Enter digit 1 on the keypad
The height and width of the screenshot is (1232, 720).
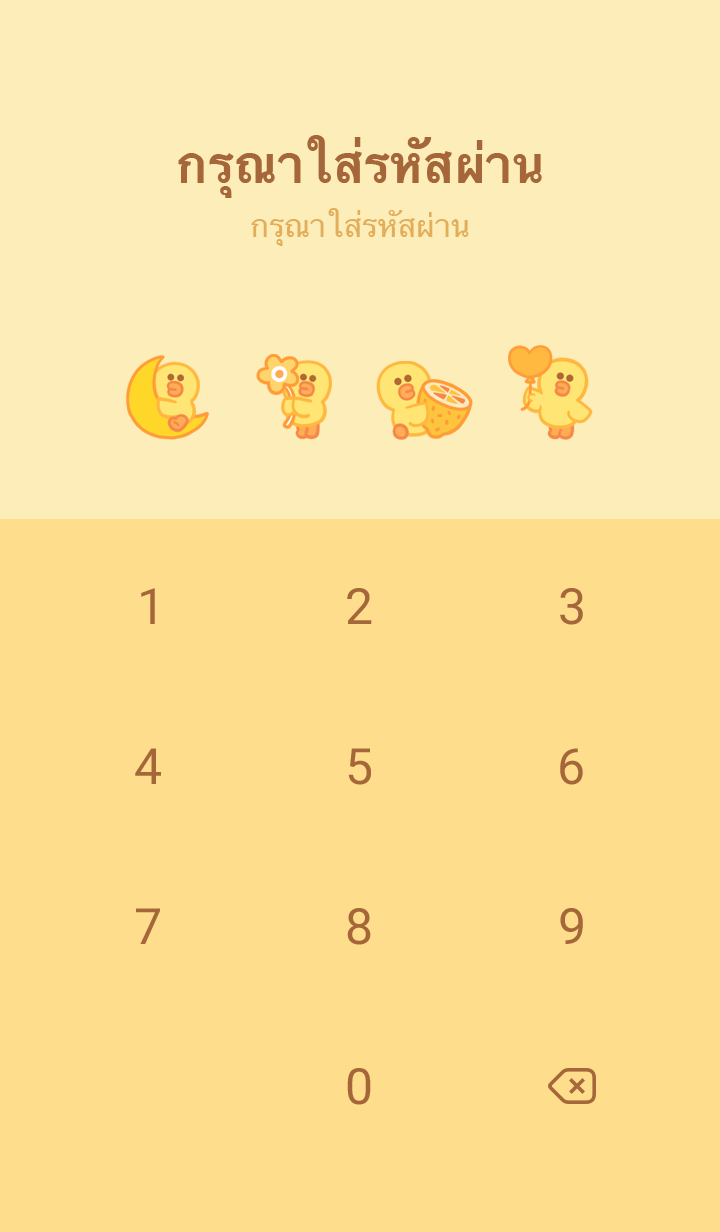pyautogui.click(x=149, y=607)
